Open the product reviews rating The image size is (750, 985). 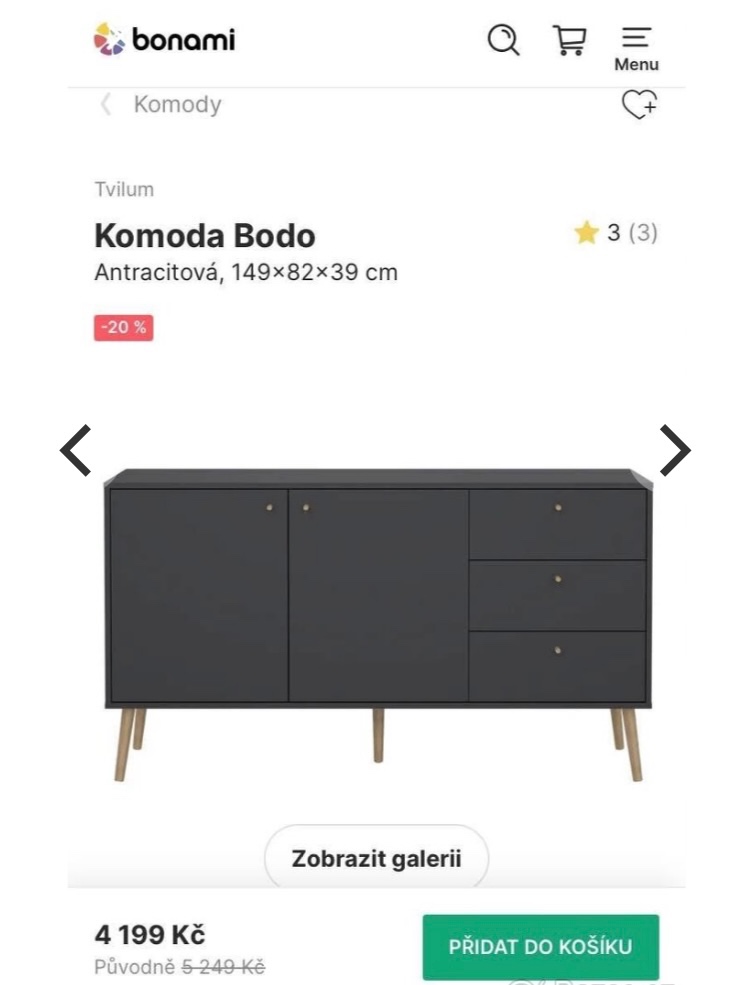616,234
